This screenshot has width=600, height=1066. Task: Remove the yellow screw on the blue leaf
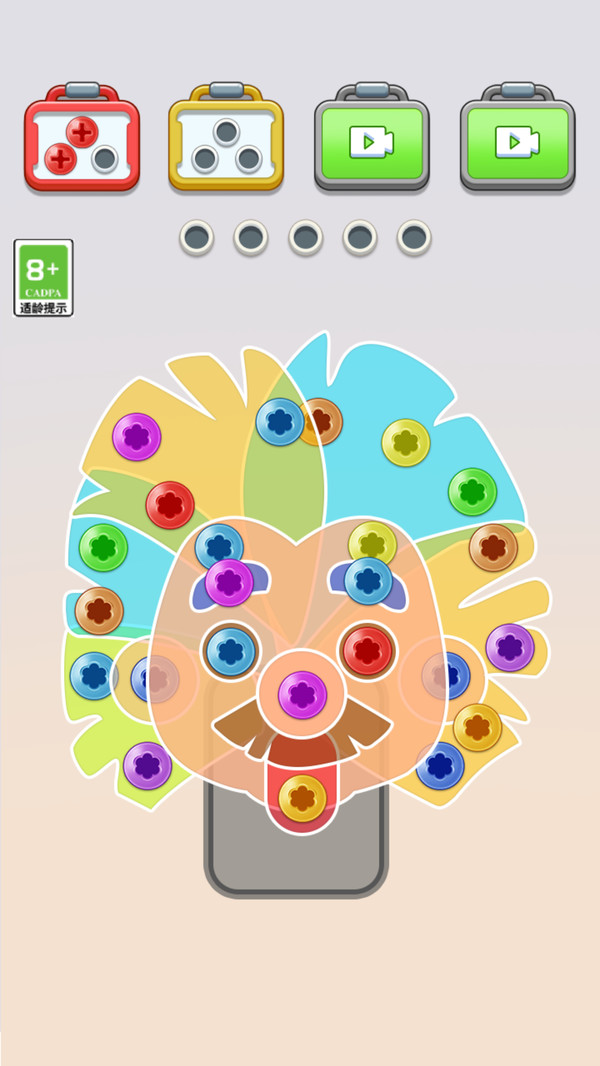click(406, 443)
